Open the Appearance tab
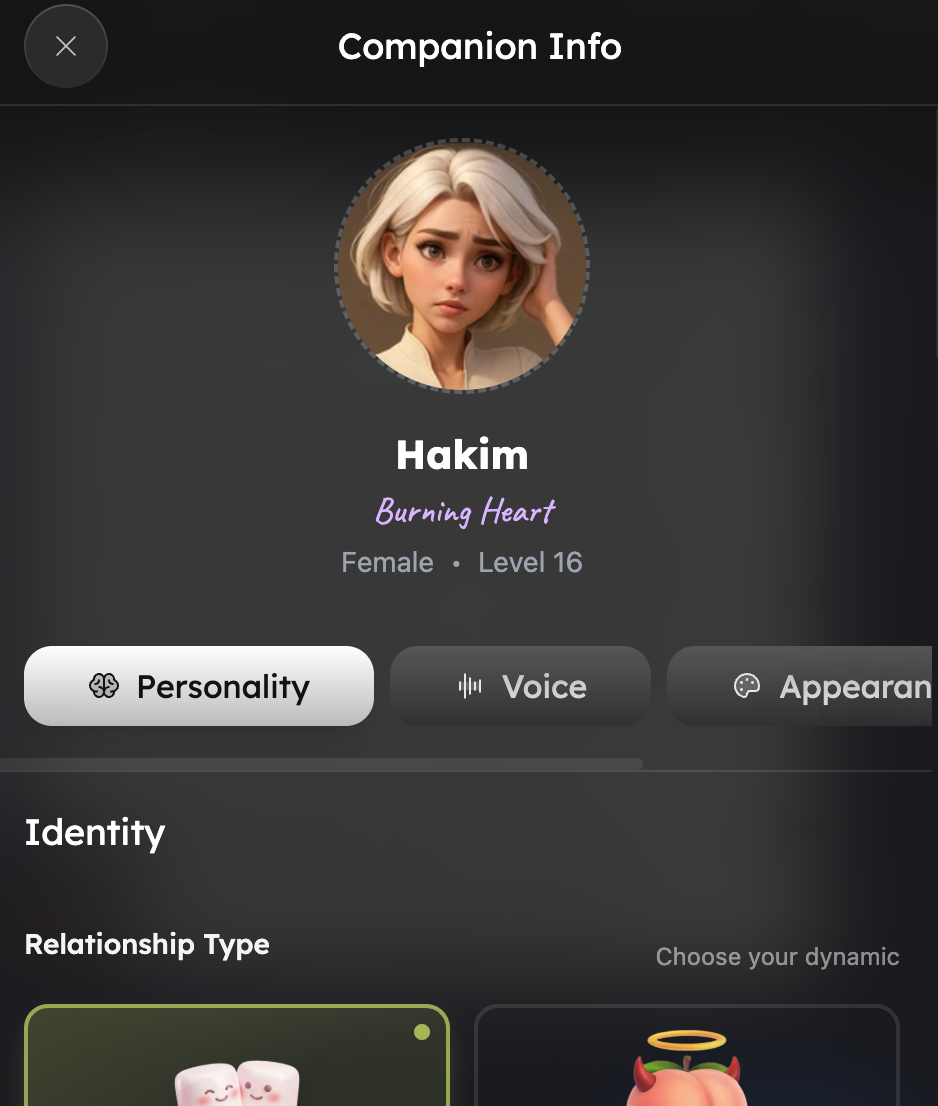The height and width of the screenshot is (1106, 938). tap(800, 686)
